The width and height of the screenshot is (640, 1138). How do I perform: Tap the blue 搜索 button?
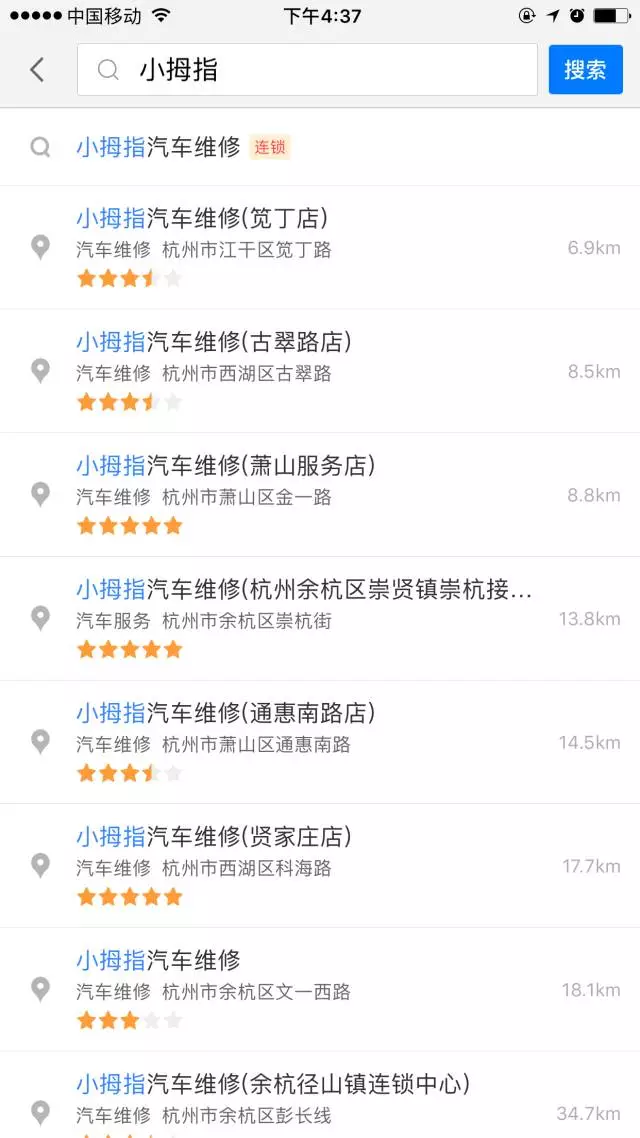pyautogui.click(x=585, y=70)
